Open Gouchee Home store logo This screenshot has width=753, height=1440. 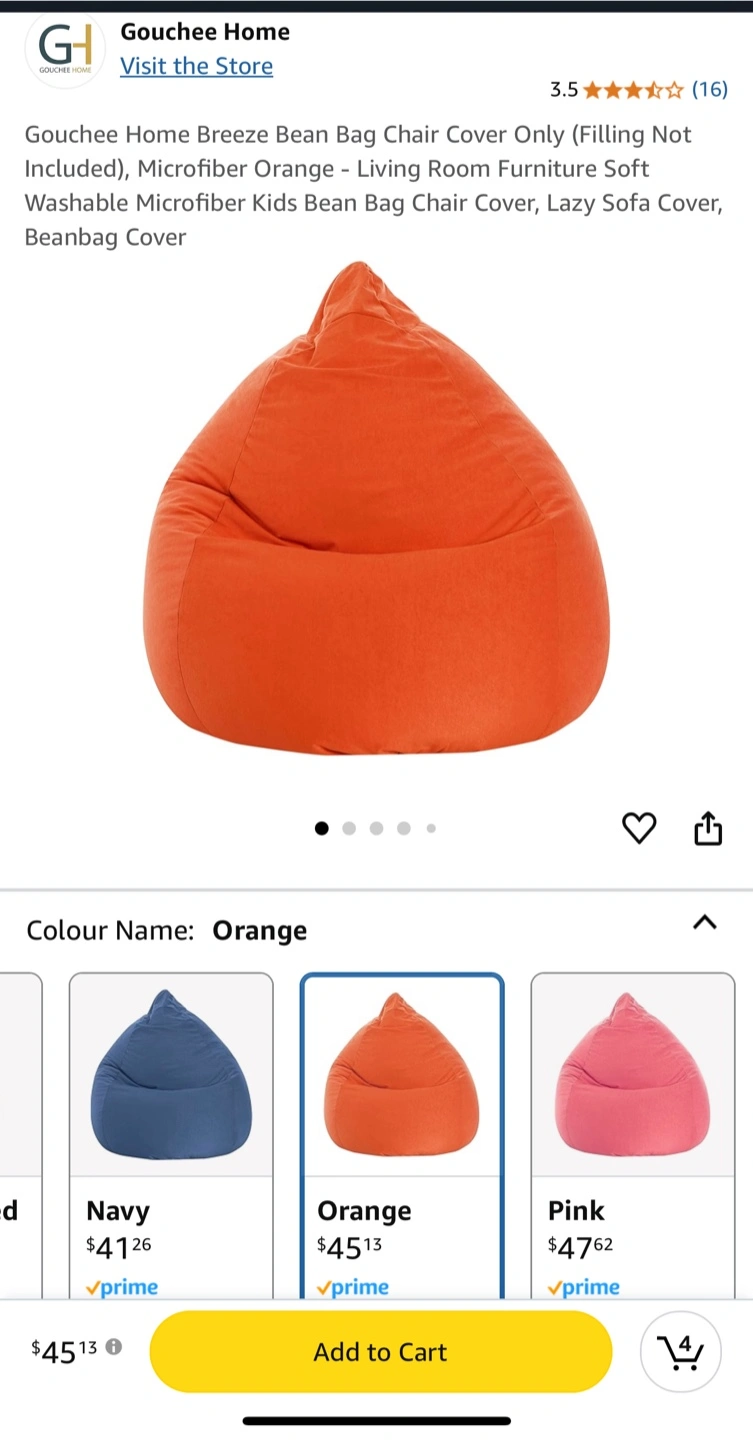65,50
